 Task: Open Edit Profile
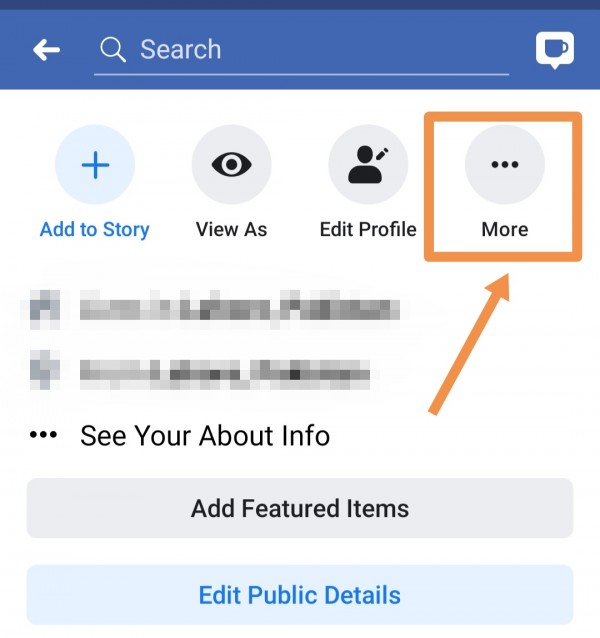367,166
